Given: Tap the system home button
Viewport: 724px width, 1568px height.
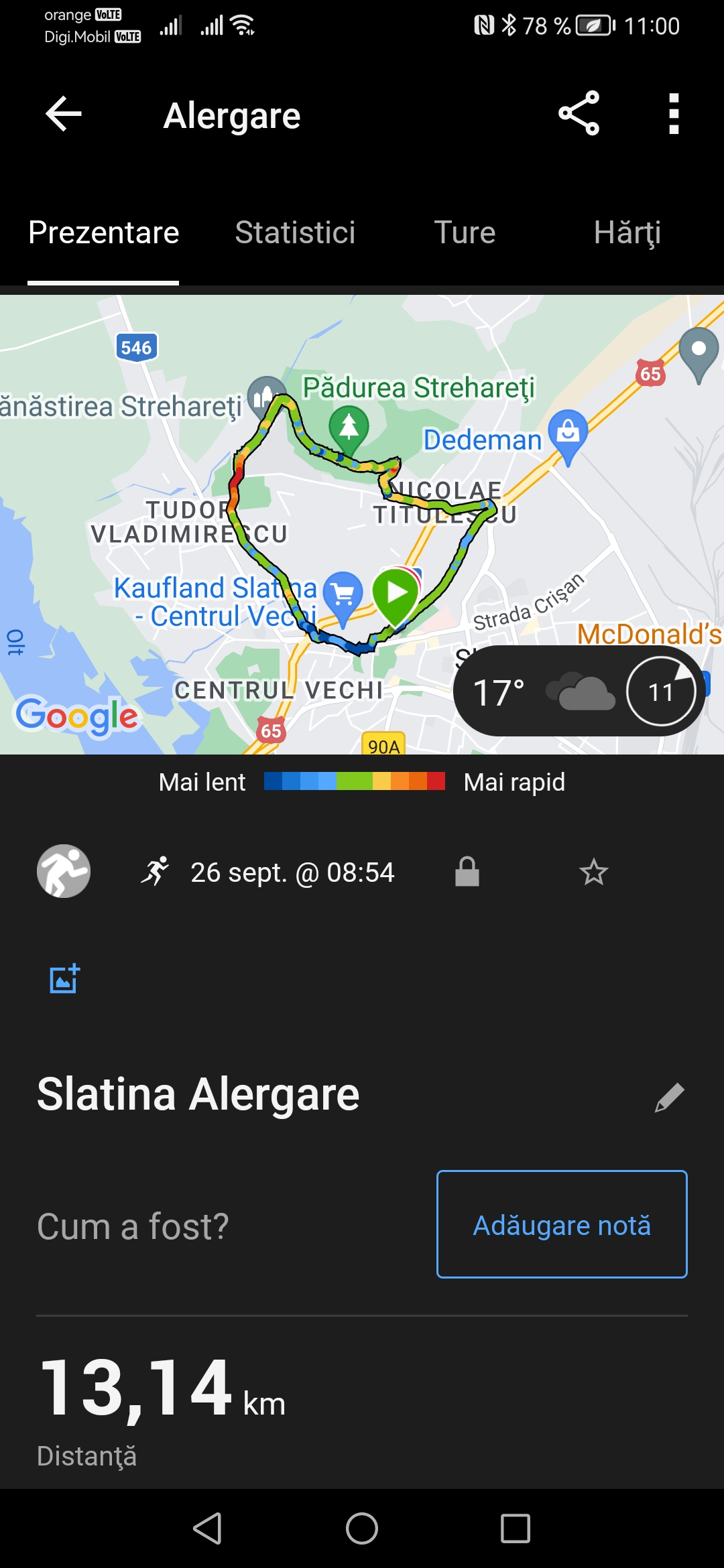Looking at the screenshot, I should [x=362, y=1528].
